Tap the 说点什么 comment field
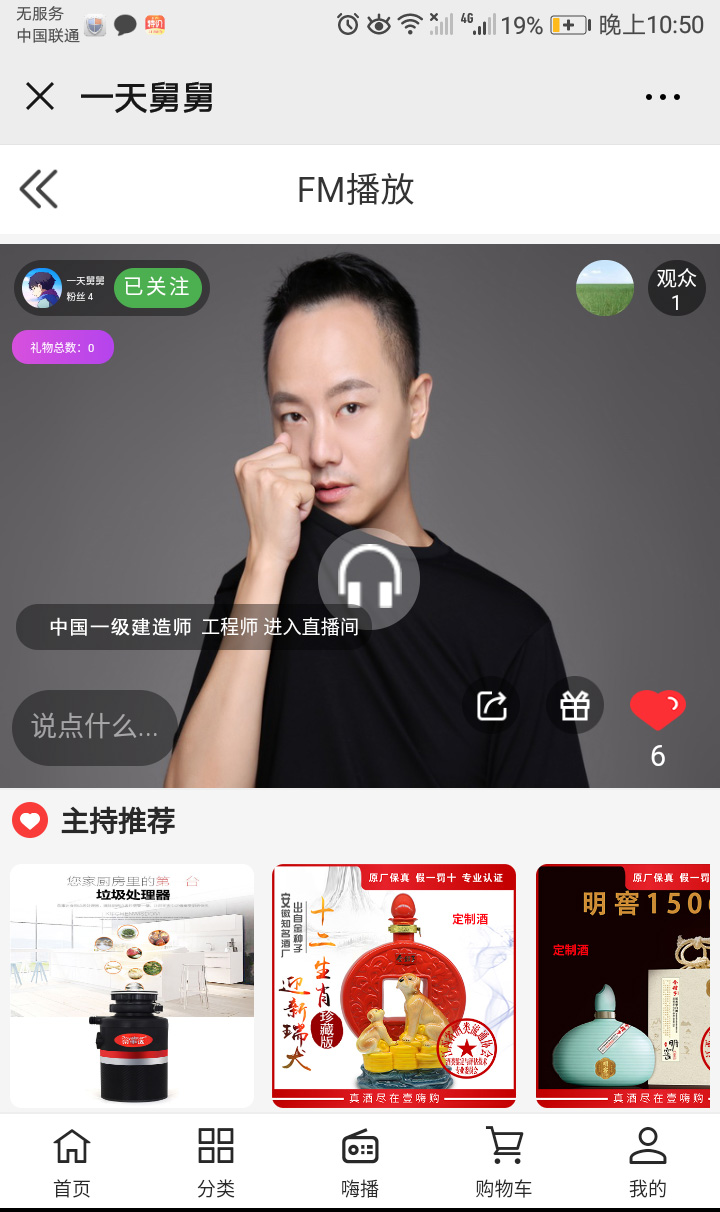Image resolution: width=720 pixels, height=1212 pixels. [95, 727]
